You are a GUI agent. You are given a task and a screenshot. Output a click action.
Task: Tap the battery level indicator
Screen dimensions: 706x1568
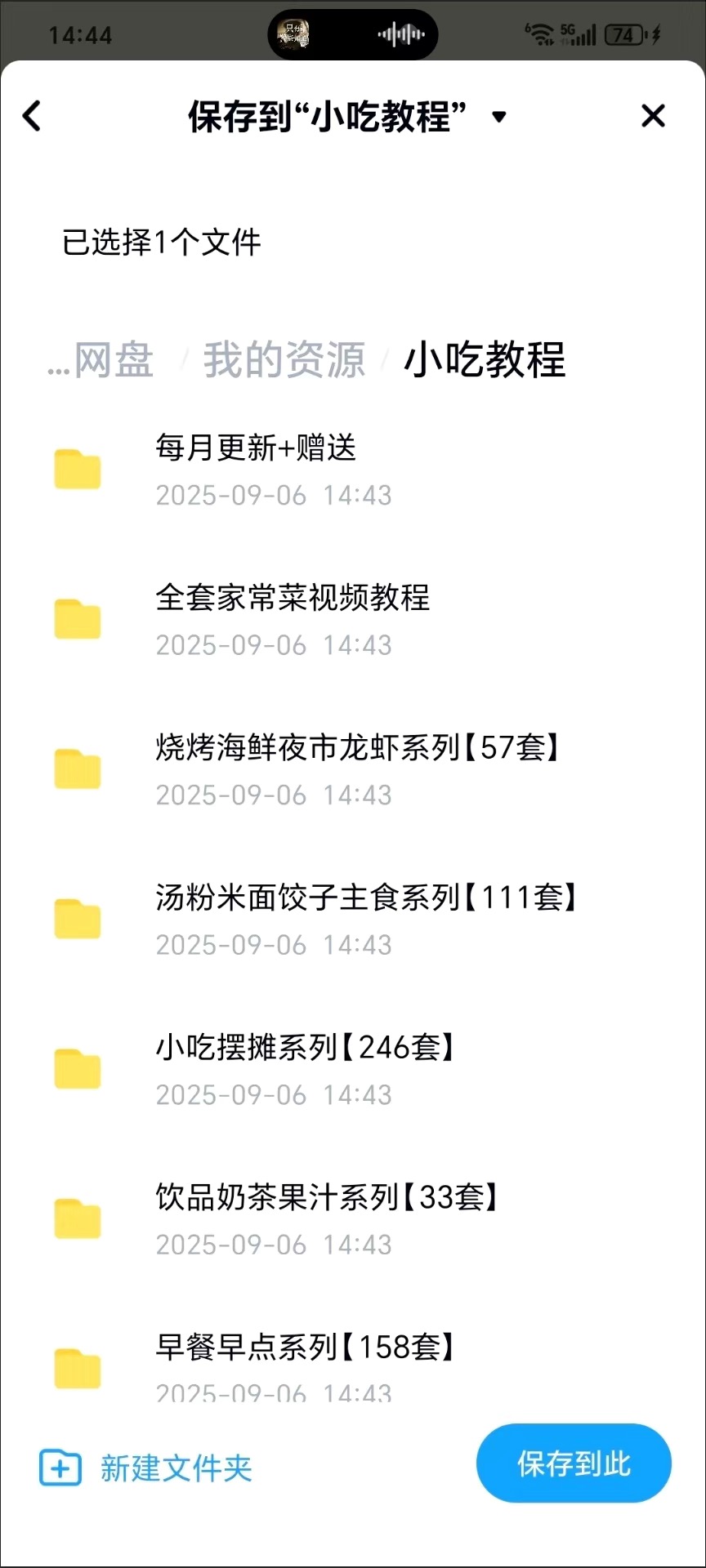(623, 34)
